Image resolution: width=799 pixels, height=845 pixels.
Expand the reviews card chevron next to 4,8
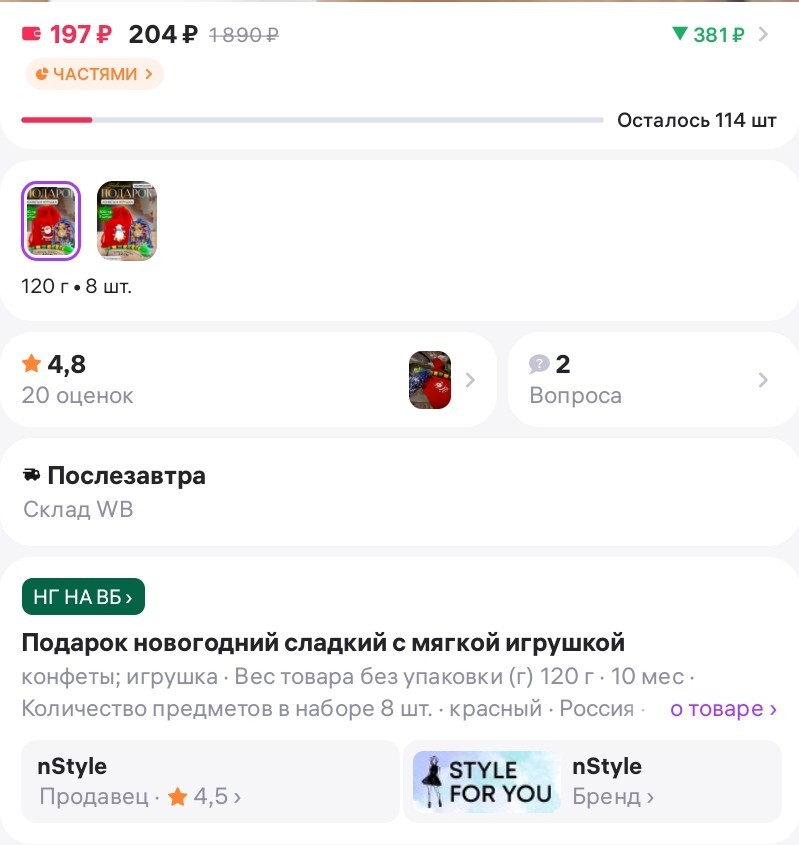[x=471, y=380]
